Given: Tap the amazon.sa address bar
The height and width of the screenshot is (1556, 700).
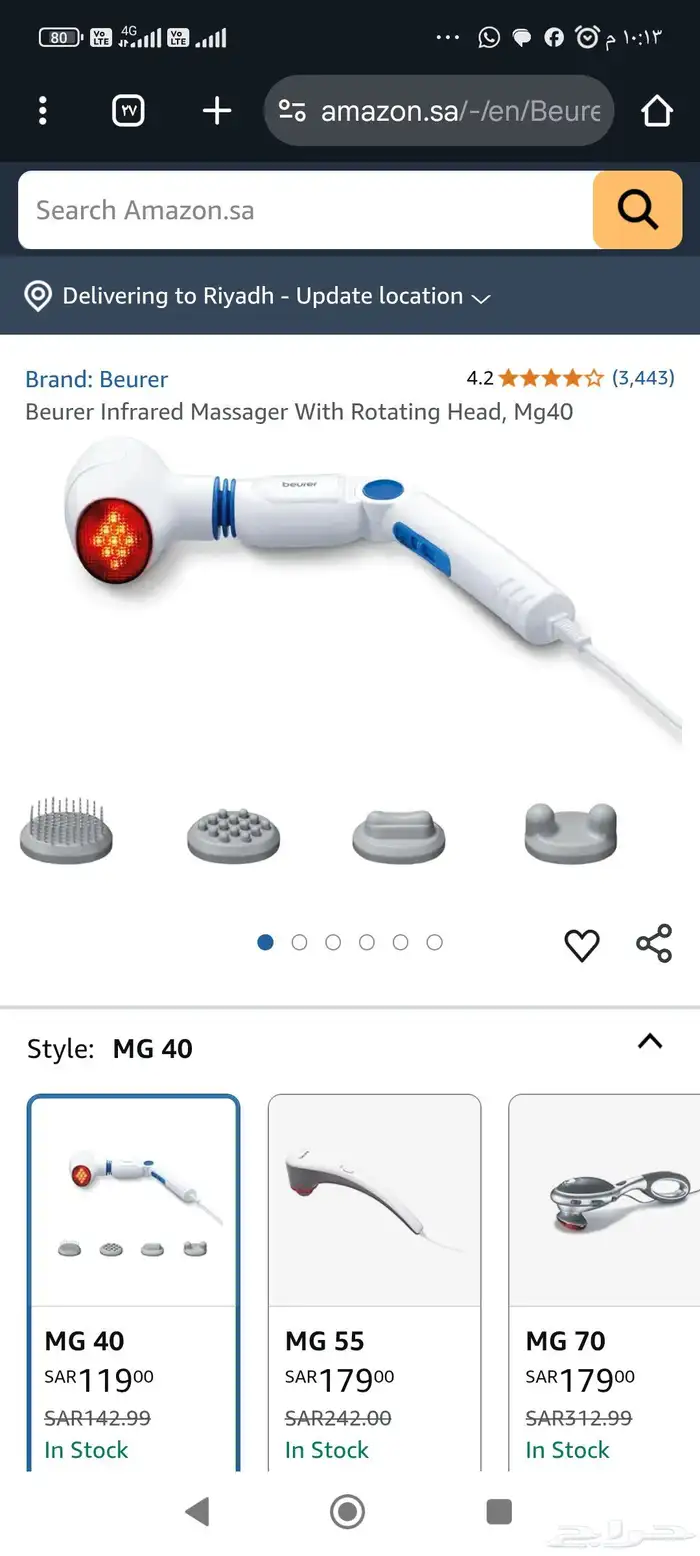Looking at the screenshot, I should point(440,111).
